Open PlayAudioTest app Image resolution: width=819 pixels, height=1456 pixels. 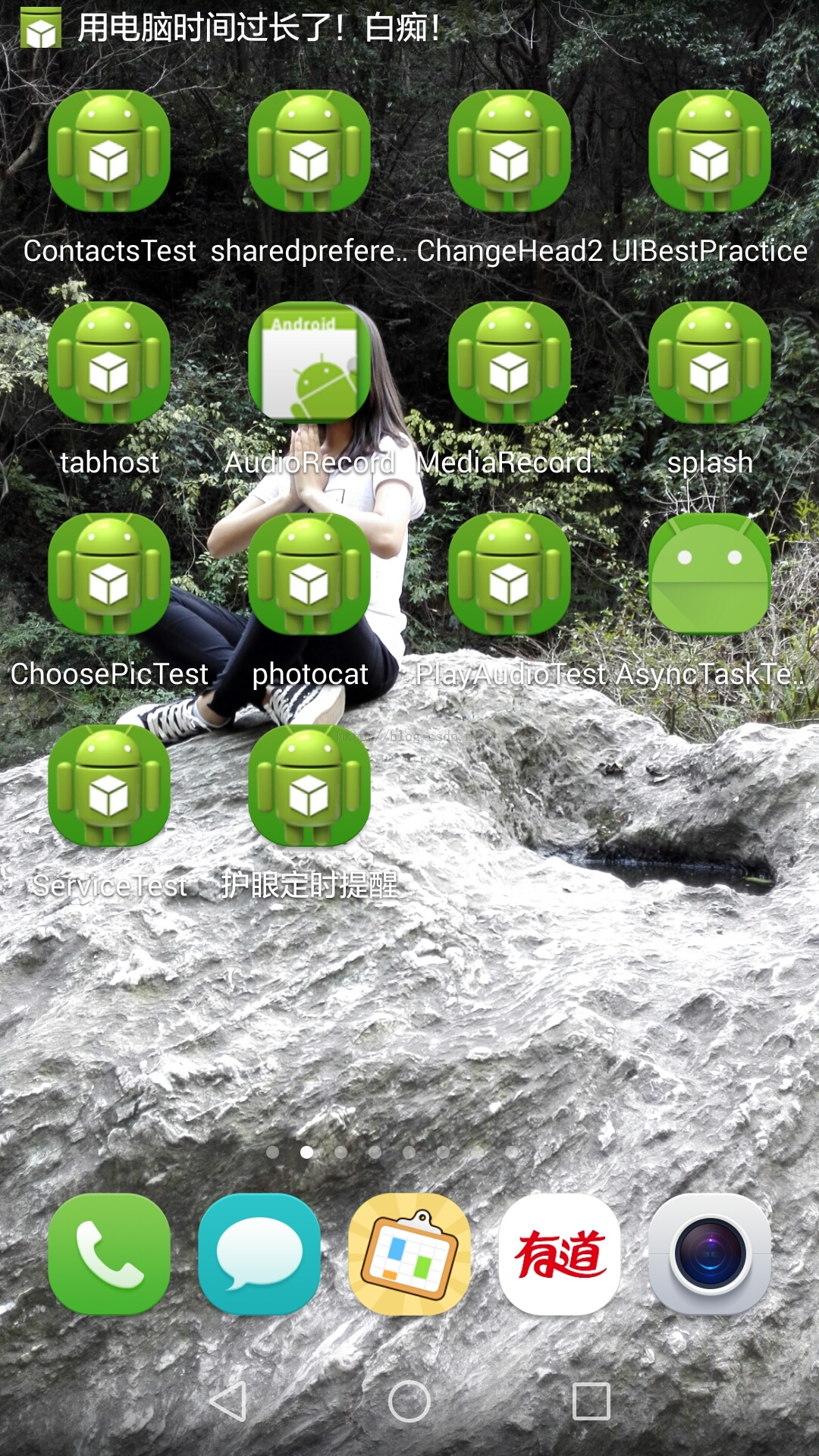[510, 575]
